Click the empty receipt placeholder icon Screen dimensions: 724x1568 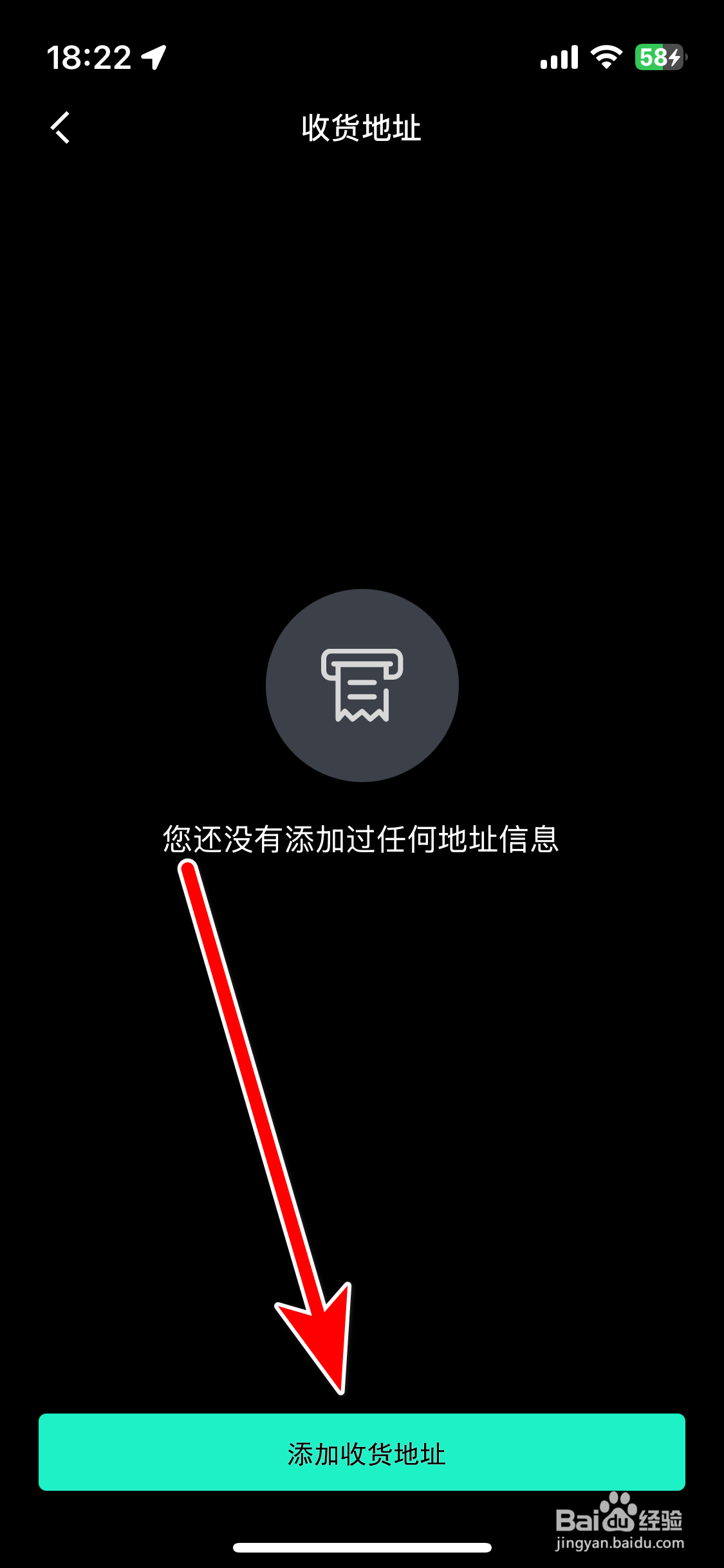[x=362, y=686]
